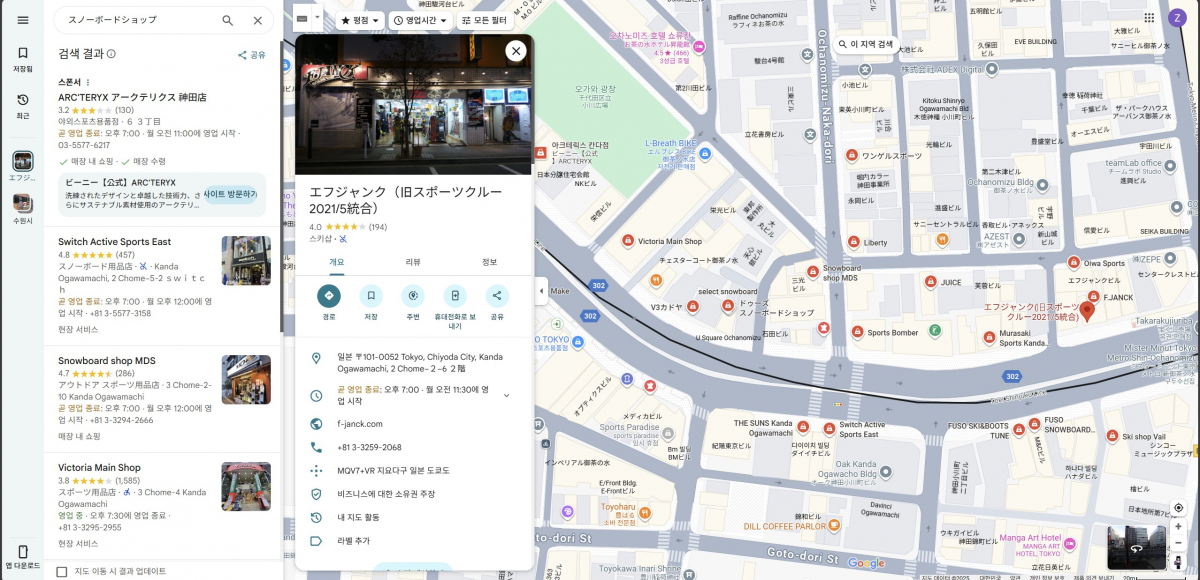Viewport: 1200px width, 580px height.
Task: Save this place with 저장 button
Action: click(x=371, y=296)
